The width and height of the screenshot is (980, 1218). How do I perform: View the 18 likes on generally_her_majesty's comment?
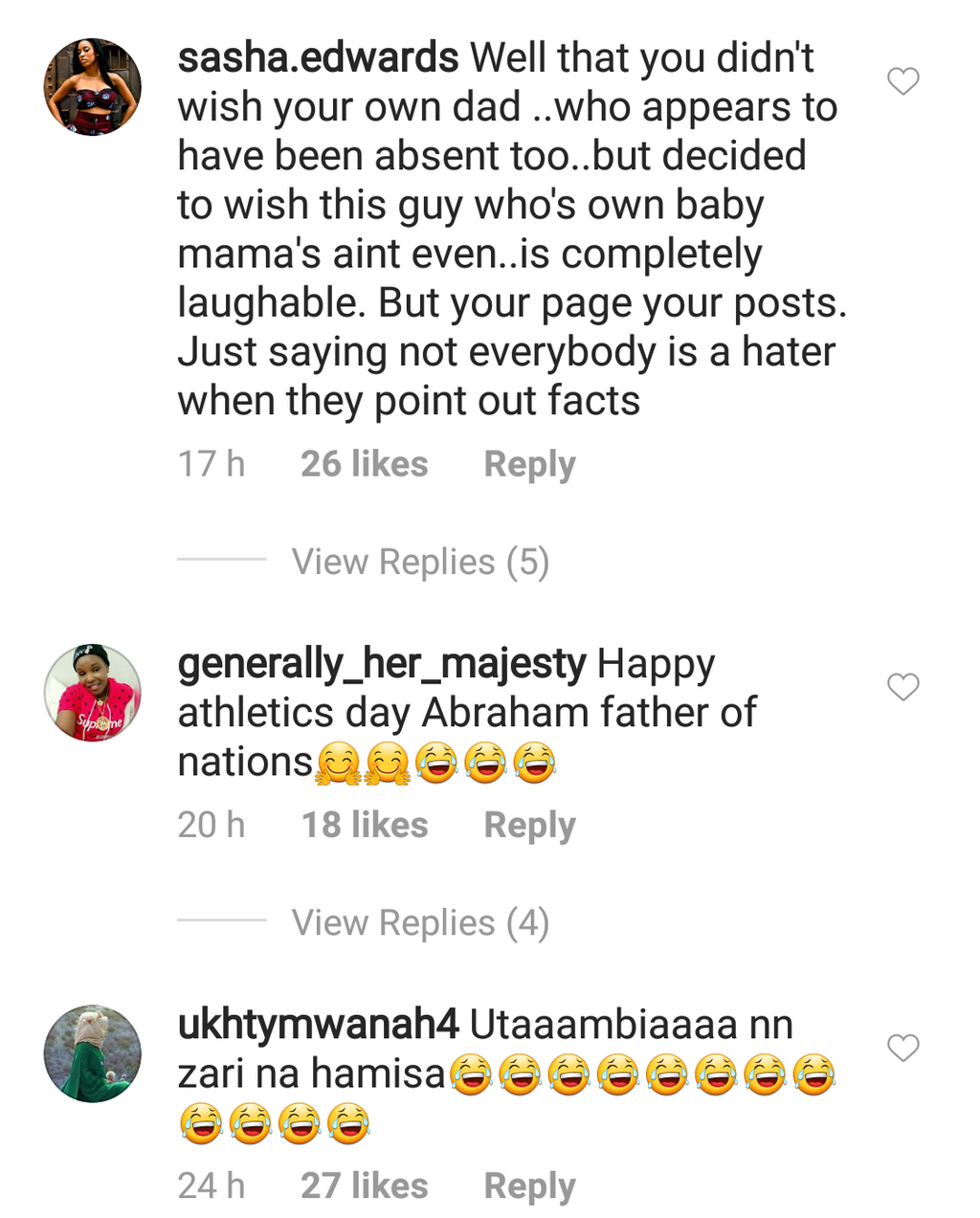click(364, 826)
